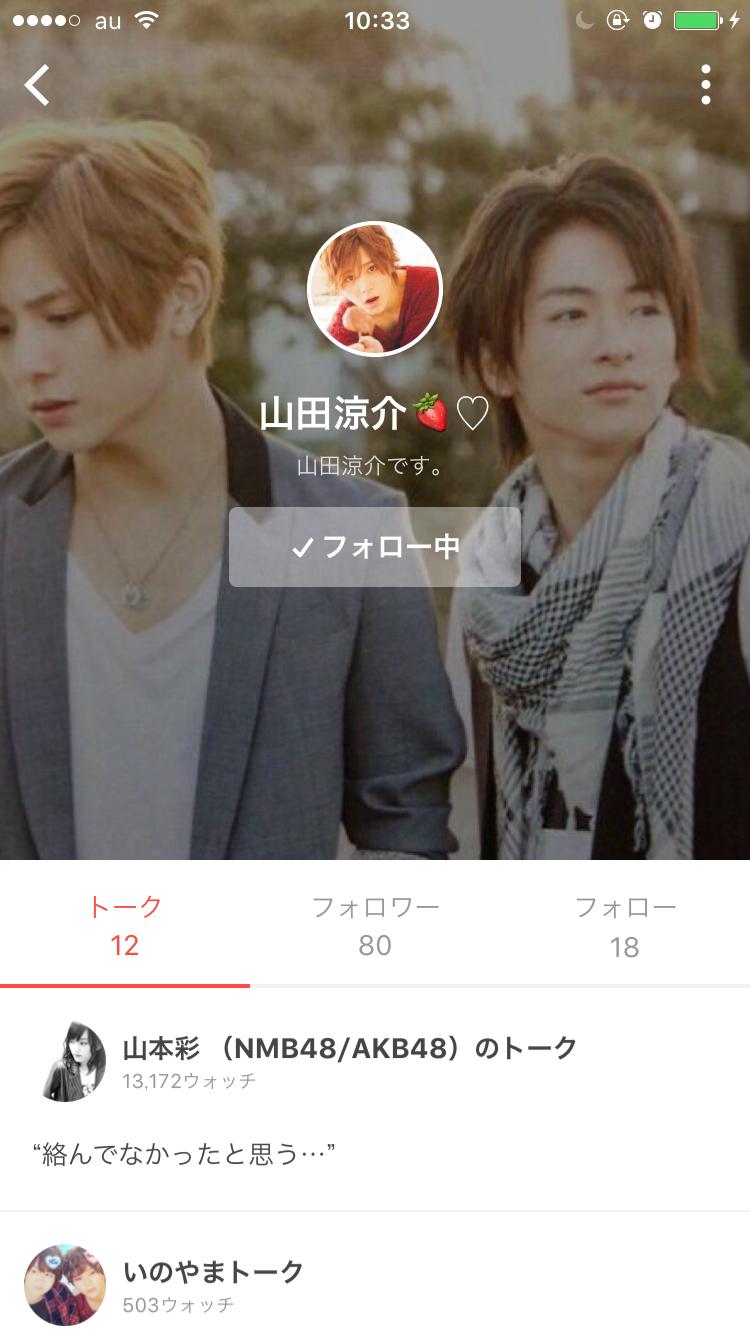Open 山本彩 (NMB48/AKB48) のトーク
The height and width of the screenshot is (1334, 750).
pyautogui.click(x=349, y=1048)
